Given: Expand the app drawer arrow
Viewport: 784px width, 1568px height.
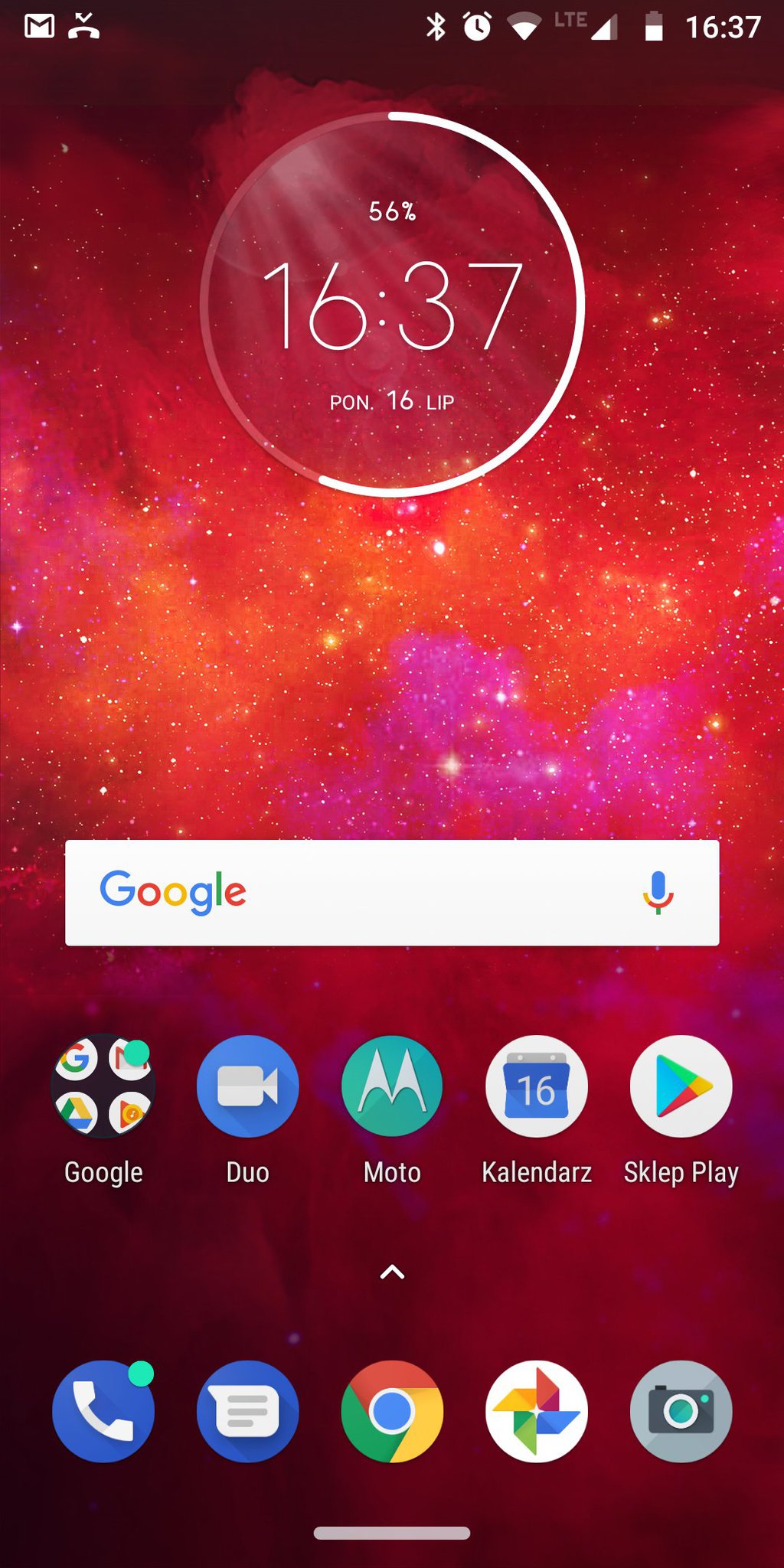Looking at the screenshot, I should tap(392, 1272).
